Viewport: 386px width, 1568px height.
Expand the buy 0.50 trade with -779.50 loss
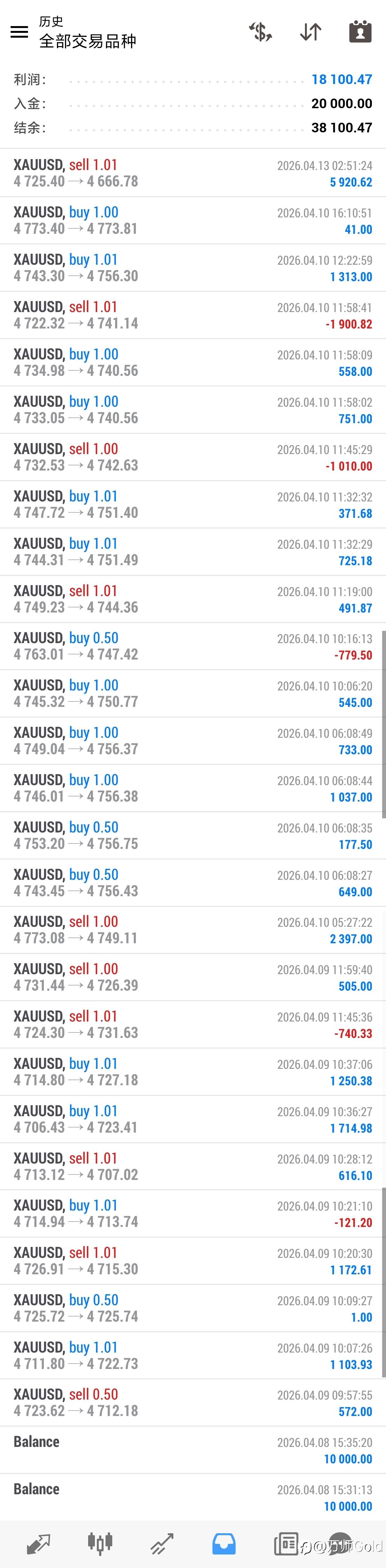(193, 646)
